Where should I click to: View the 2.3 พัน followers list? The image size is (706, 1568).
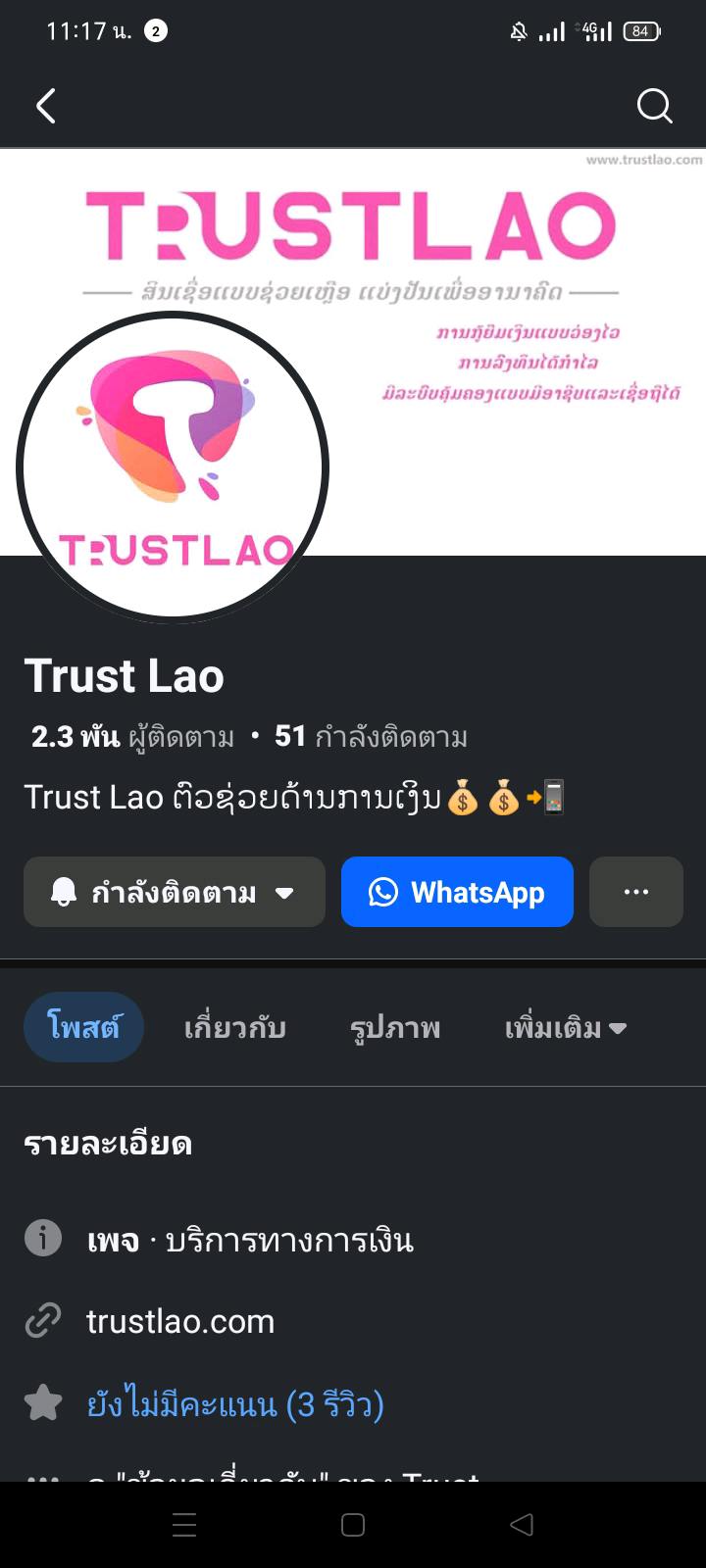point(132,736)
